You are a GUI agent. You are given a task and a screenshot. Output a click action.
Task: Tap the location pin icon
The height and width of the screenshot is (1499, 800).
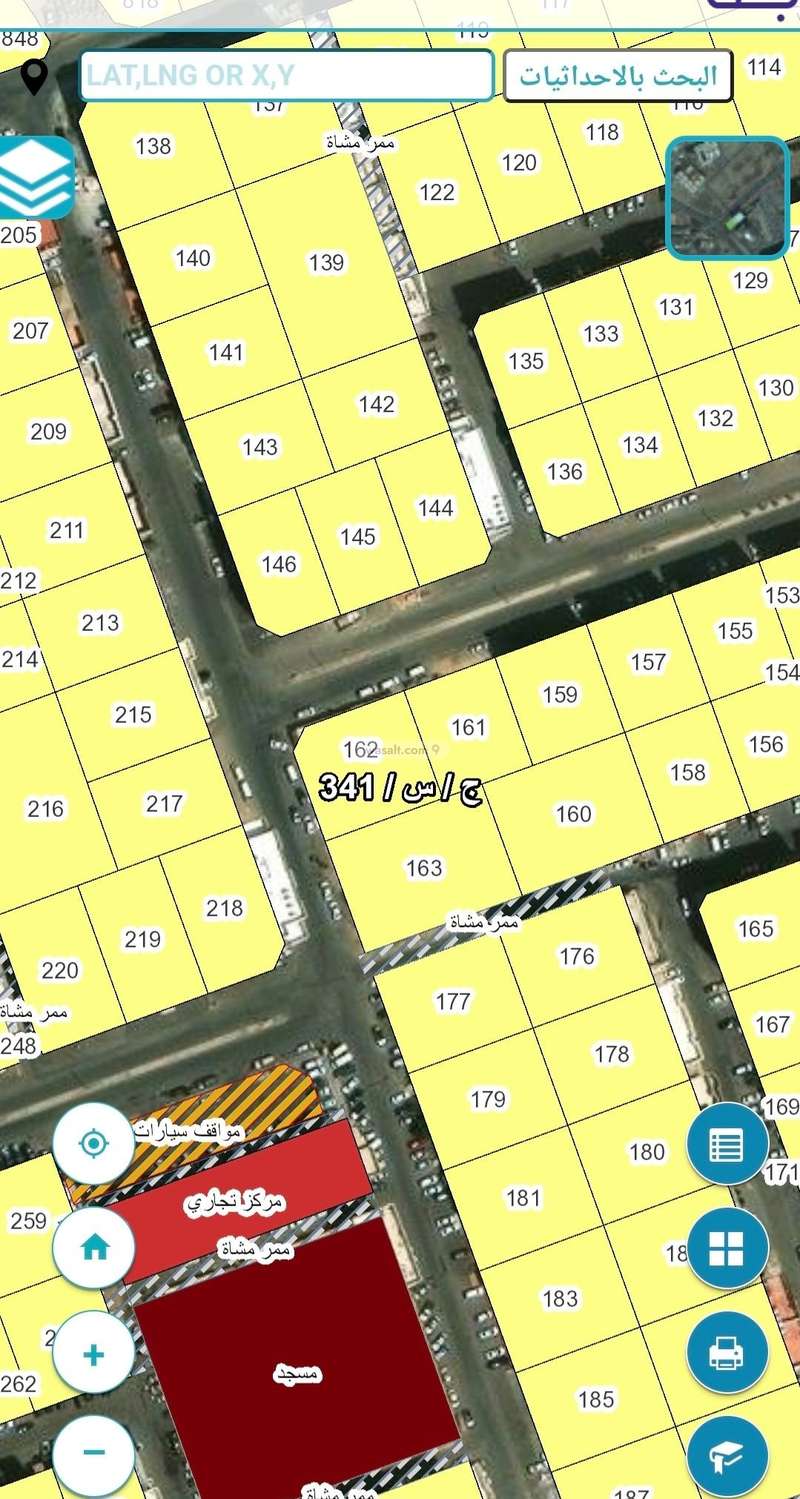(x=35, y=76)
